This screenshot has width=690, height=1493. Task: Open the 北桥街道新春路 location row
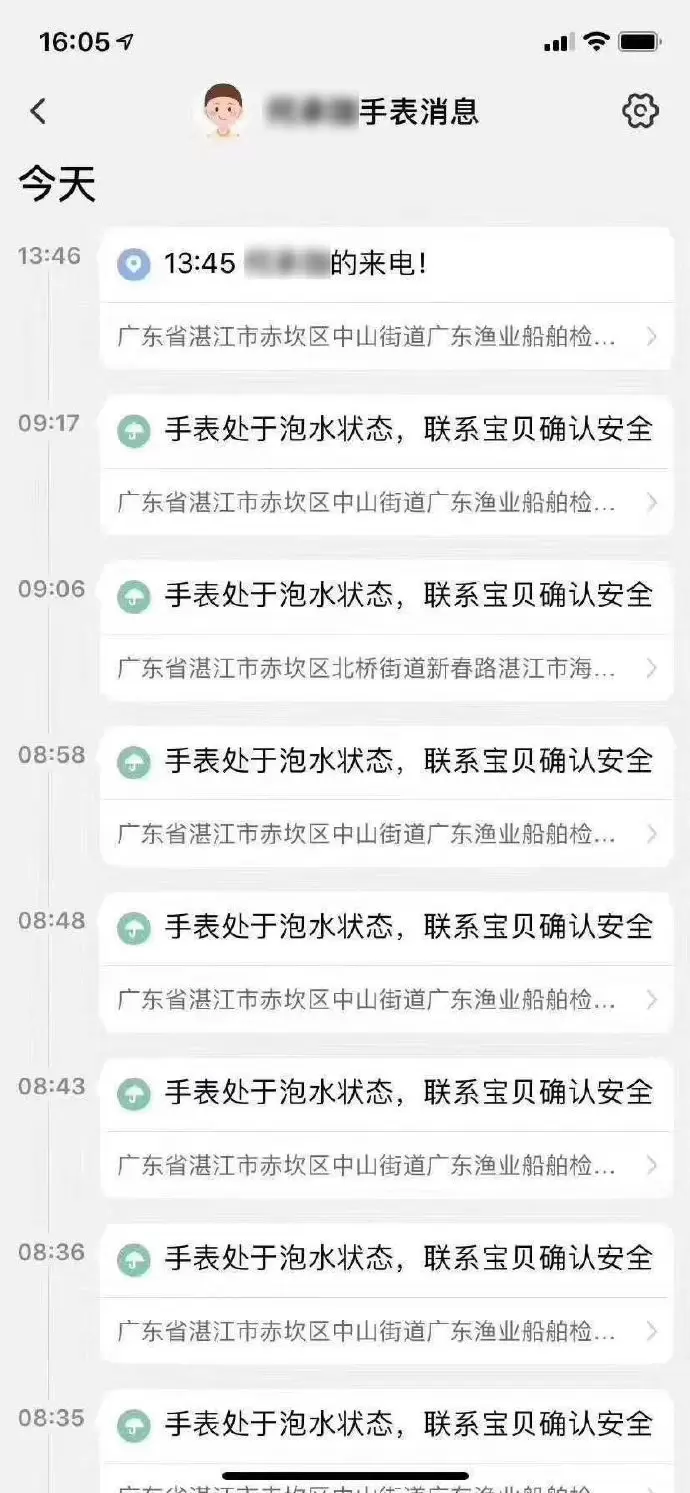pyautogui.click(x=386, y=668)
